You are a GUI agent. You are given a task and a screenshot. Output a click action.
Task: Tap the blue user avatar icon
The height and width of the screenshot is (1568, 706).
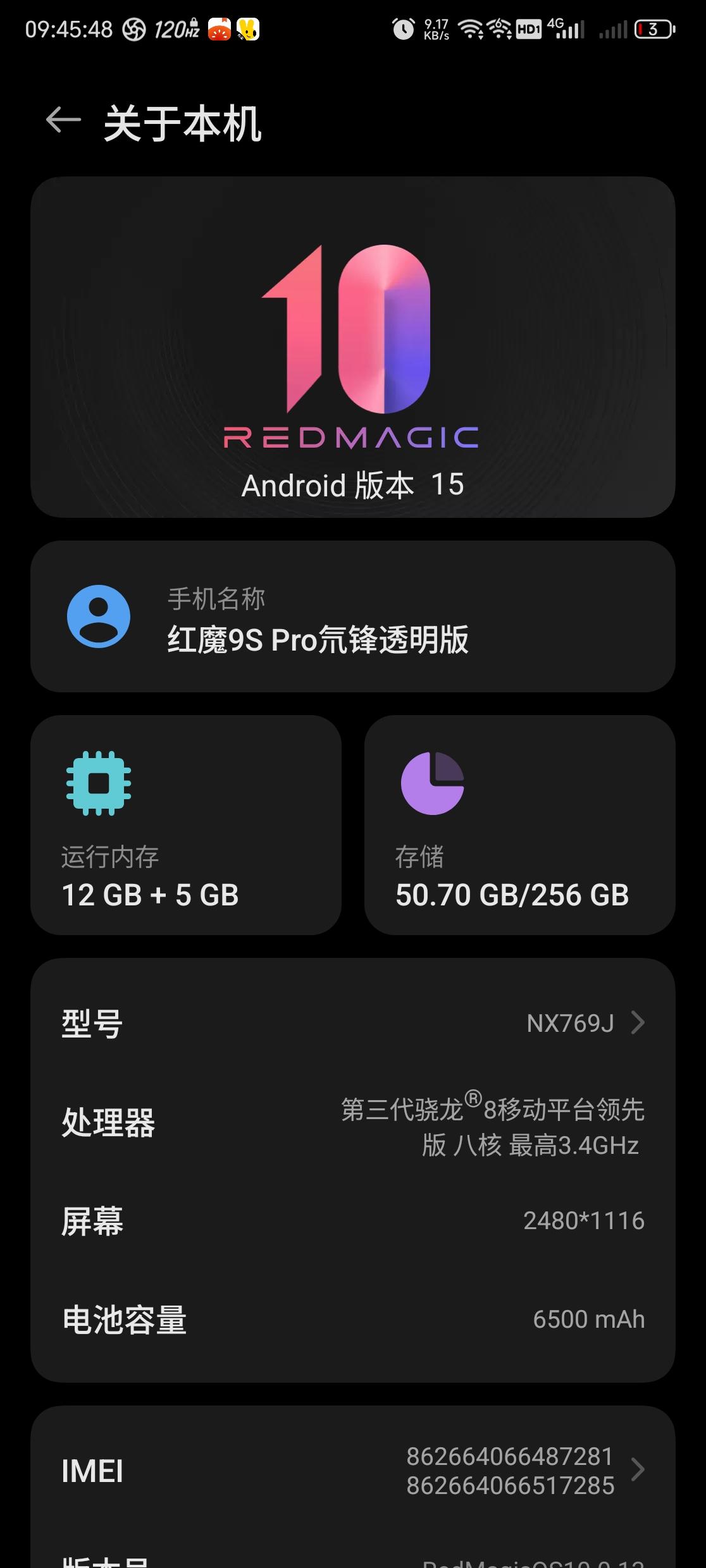pyautogui.click(x=98, y=616)
